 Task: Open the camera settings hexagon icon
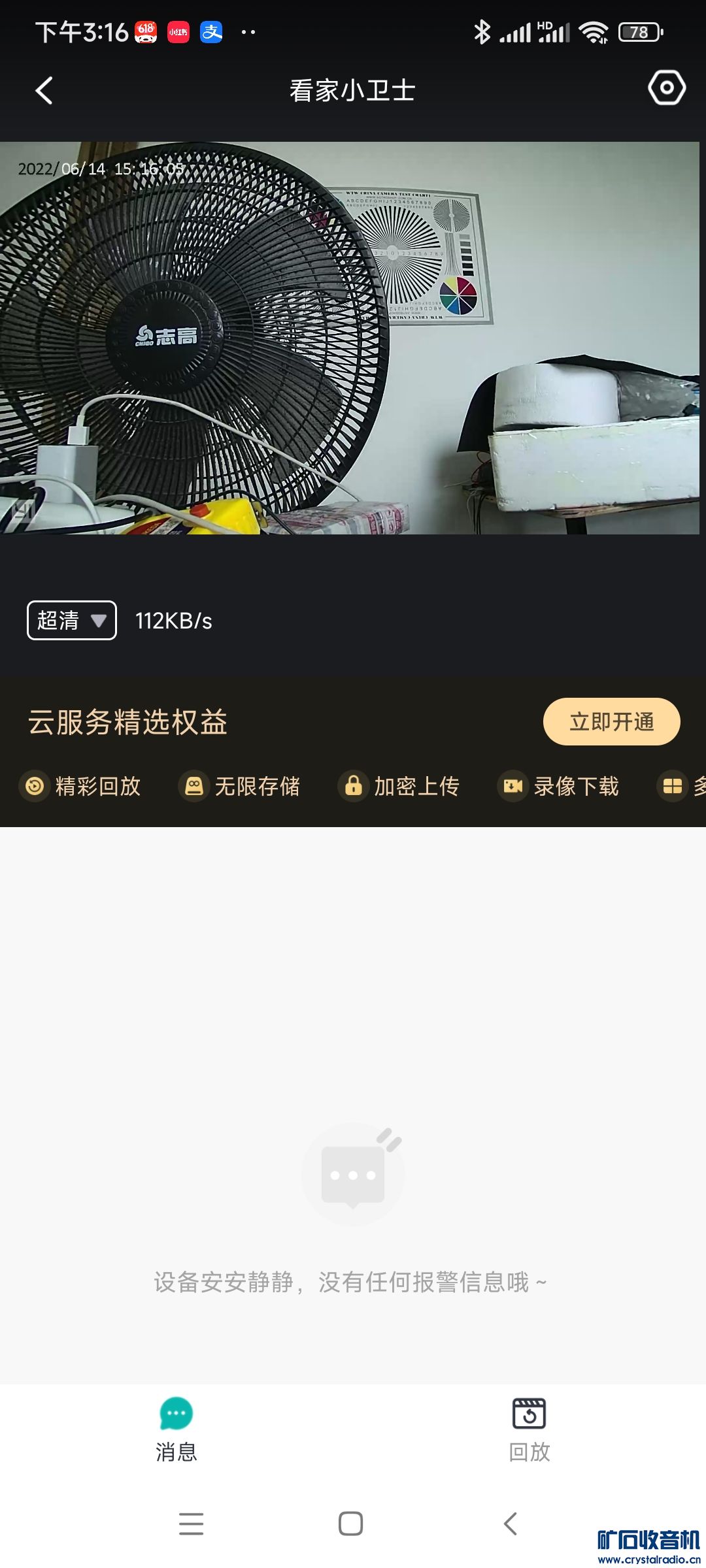pyautogui.click(x=666, y=88)
